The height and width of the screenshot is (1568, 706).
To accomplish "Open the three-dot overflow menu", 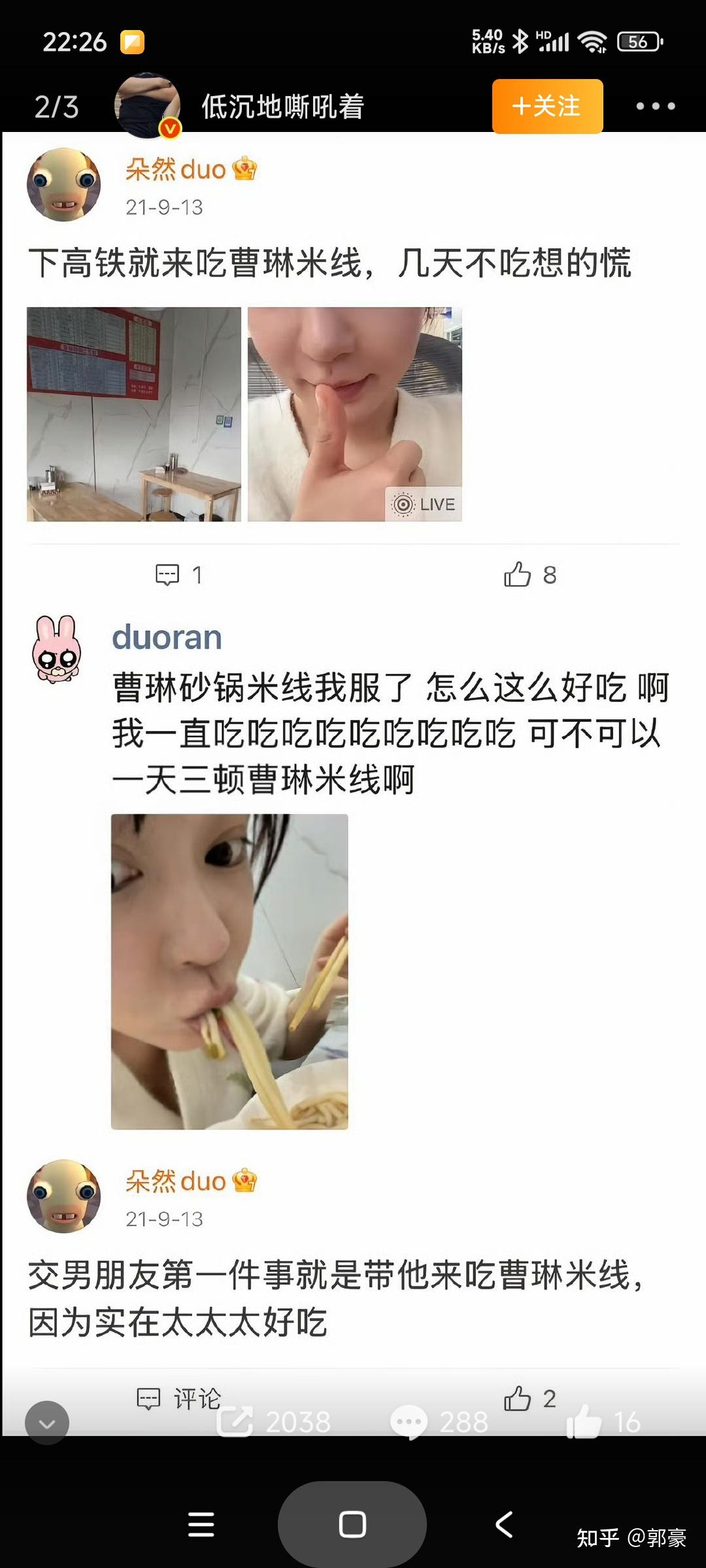I will 655,106.
